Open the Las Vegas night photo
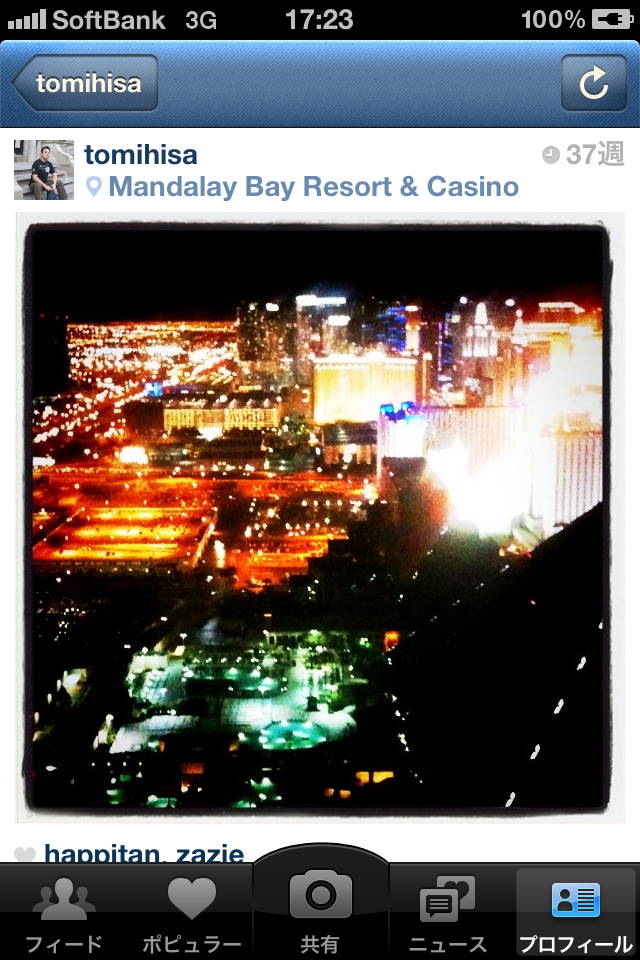The width and height of the screenshot is (640, 960). [x=320, y=515]
